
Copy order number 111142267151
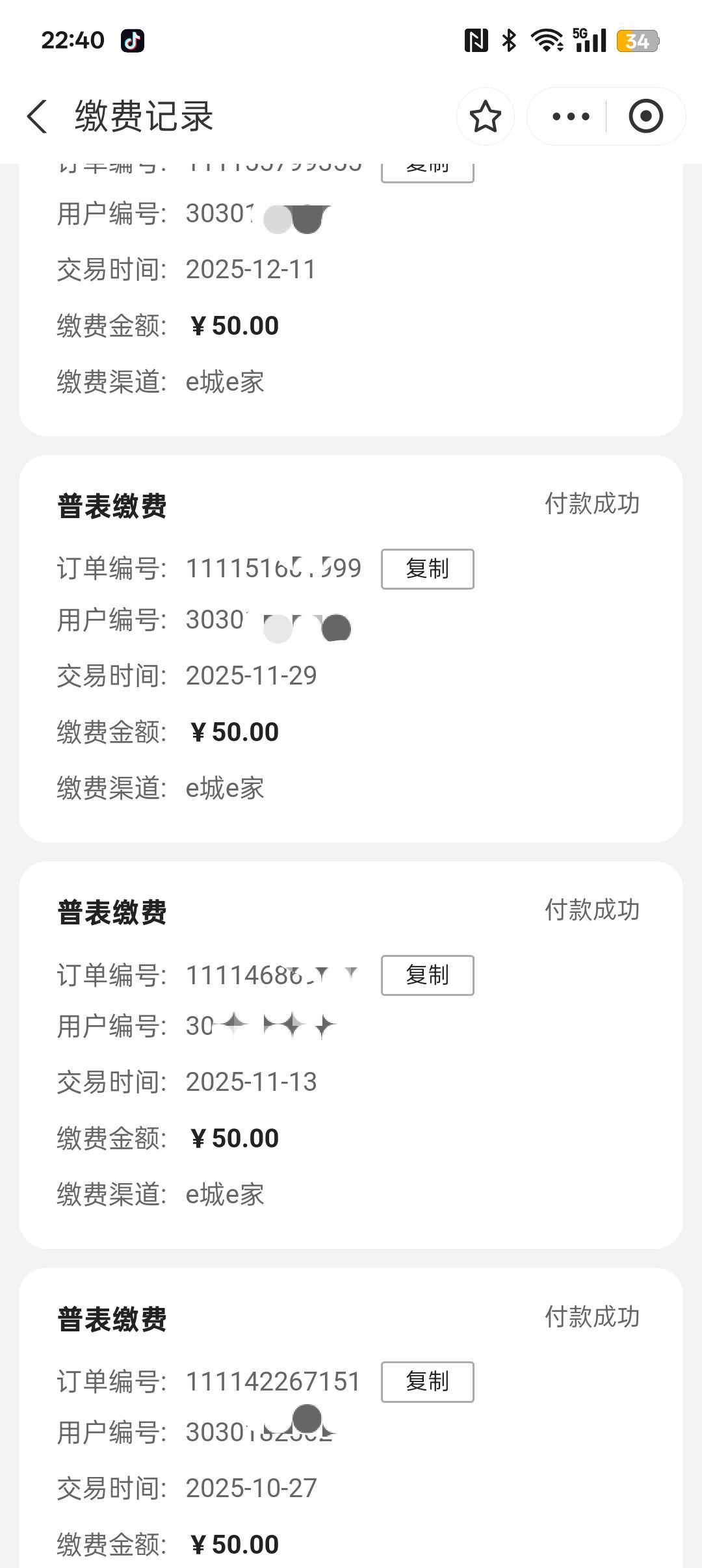(427, 1381)
